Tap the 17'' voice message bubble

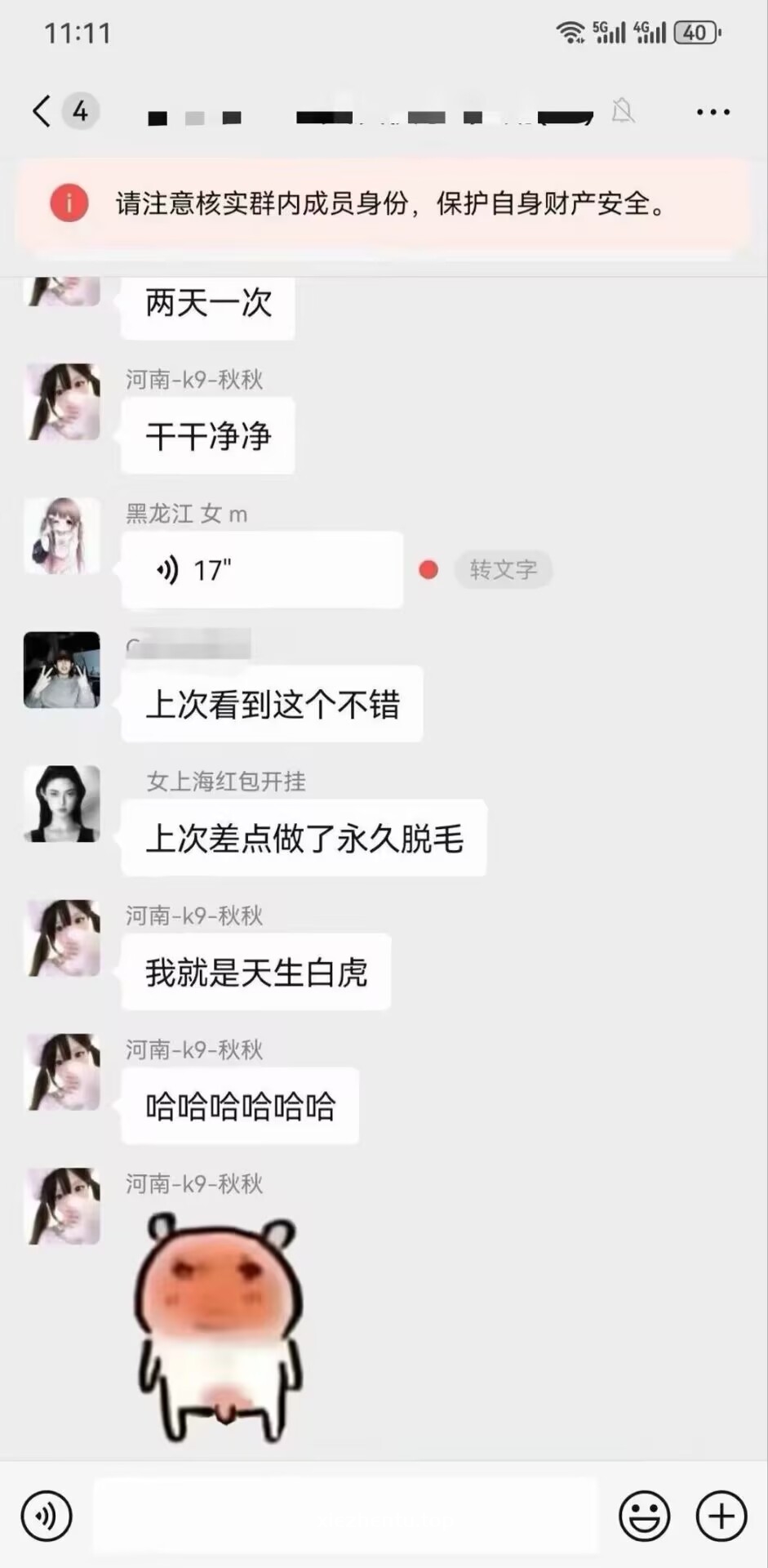click(x=261, y=569)
